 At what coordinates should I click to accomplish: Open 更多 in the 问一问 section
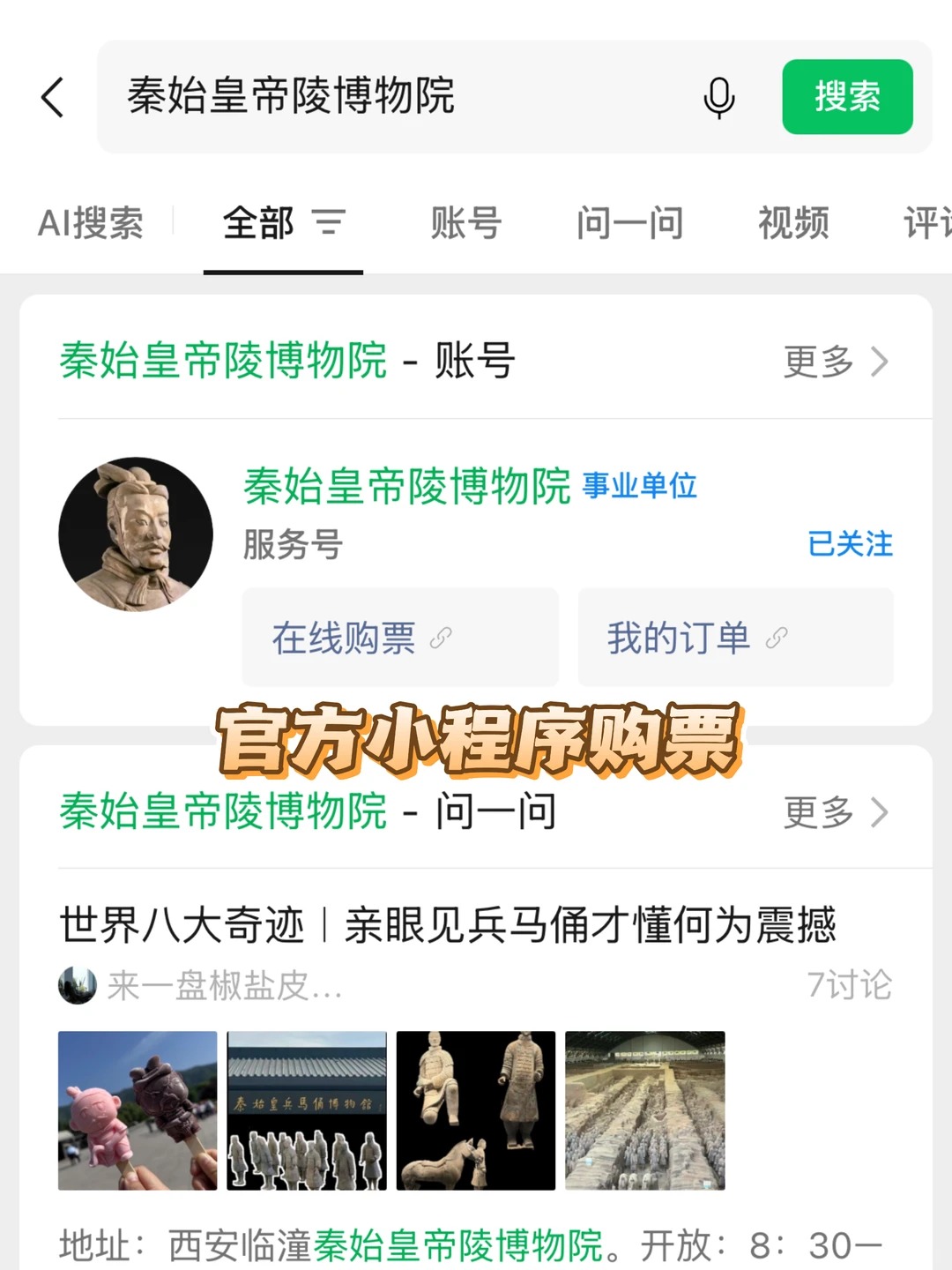836,812
